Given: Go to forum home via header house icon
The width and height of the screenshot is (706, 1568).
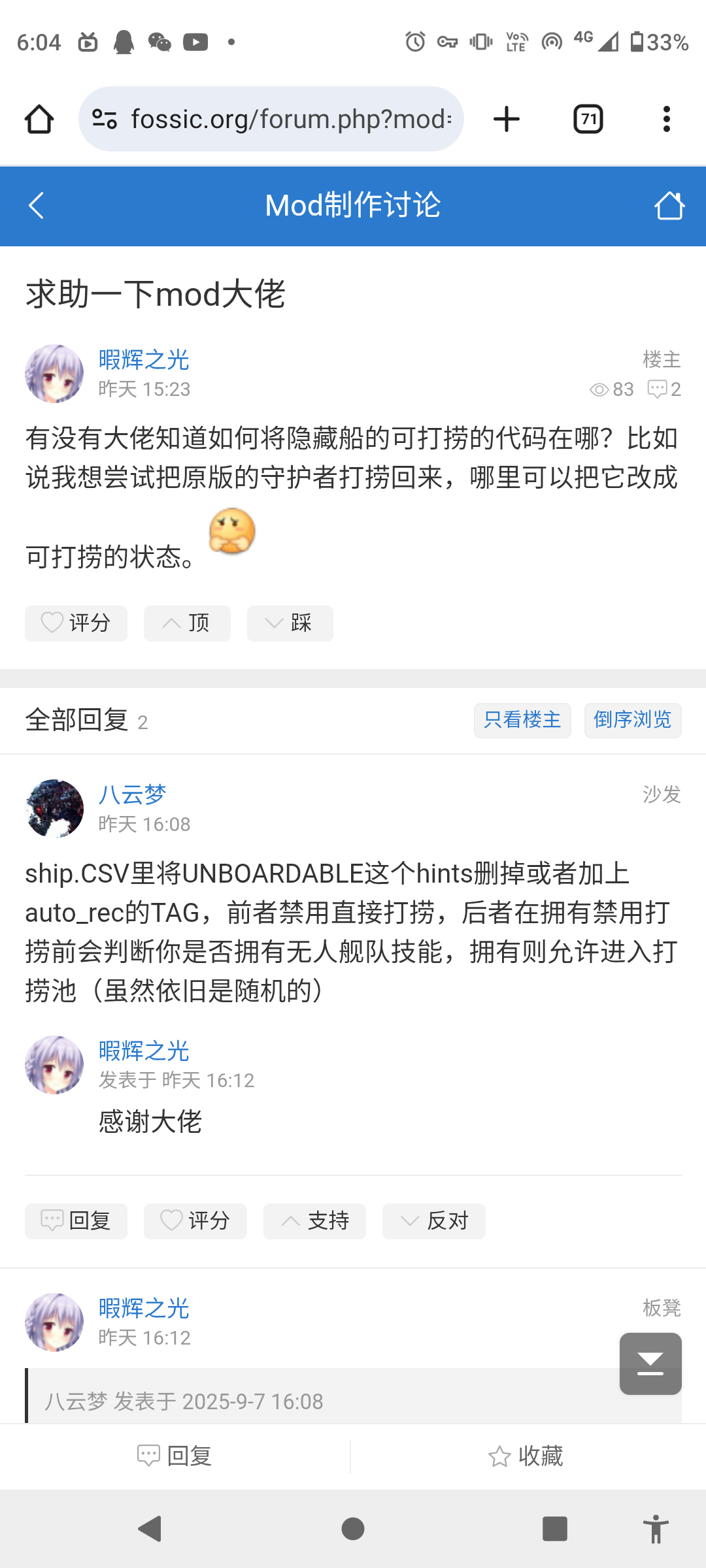Looking at the screenshot, I should [x=669, y=206].
